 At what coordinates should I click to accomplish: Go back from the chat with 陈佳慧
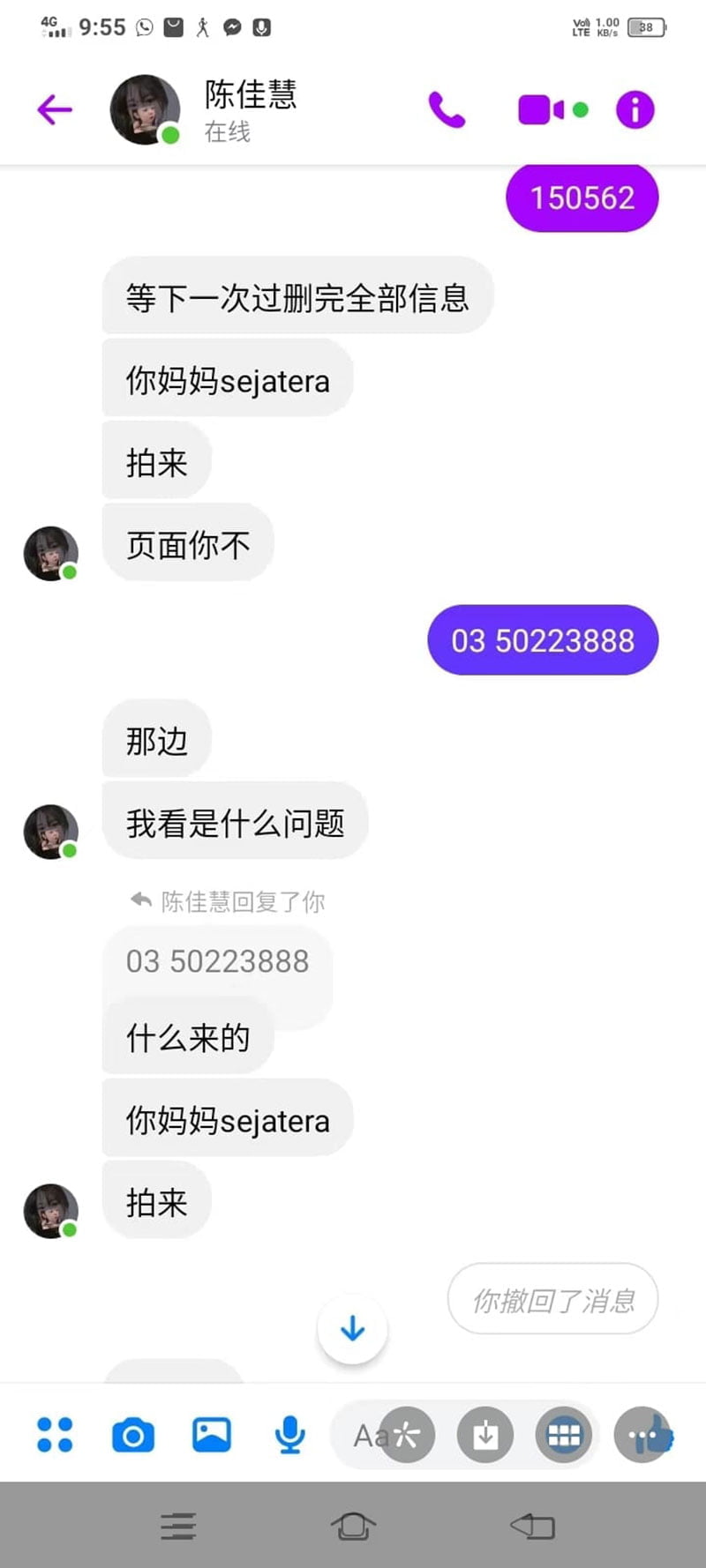(54, 109)
